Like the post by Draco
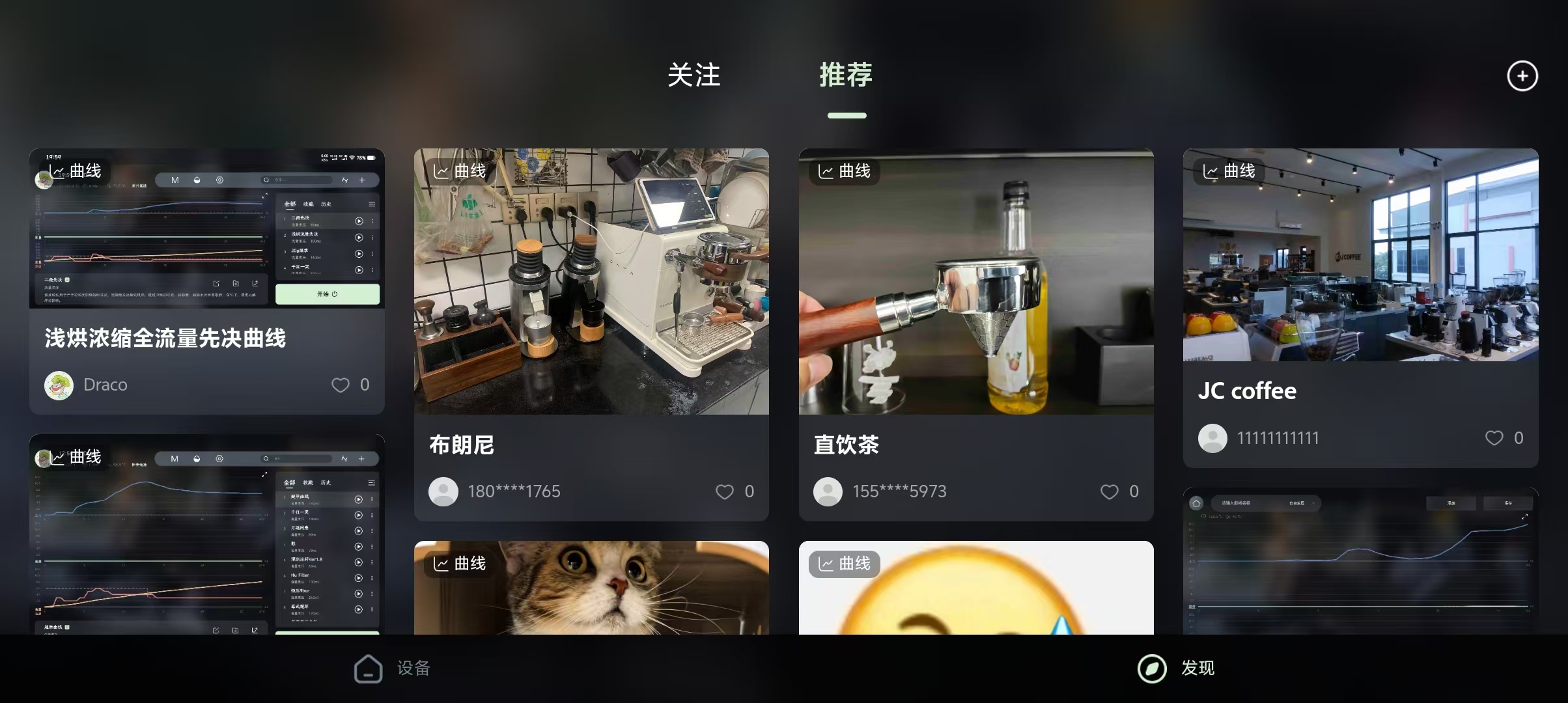 (x=341, y=385)
